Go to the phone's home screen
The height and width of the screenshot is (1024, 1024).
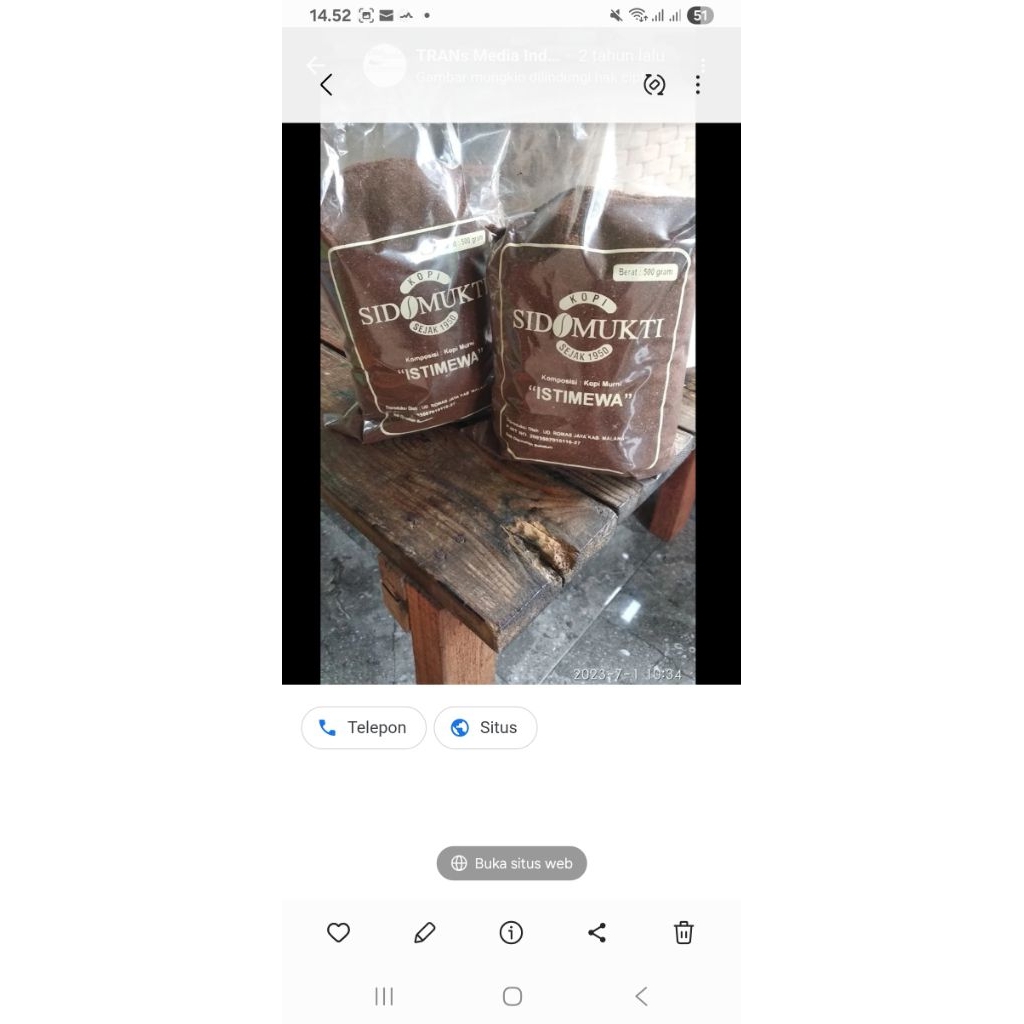(x=512, y=996)
